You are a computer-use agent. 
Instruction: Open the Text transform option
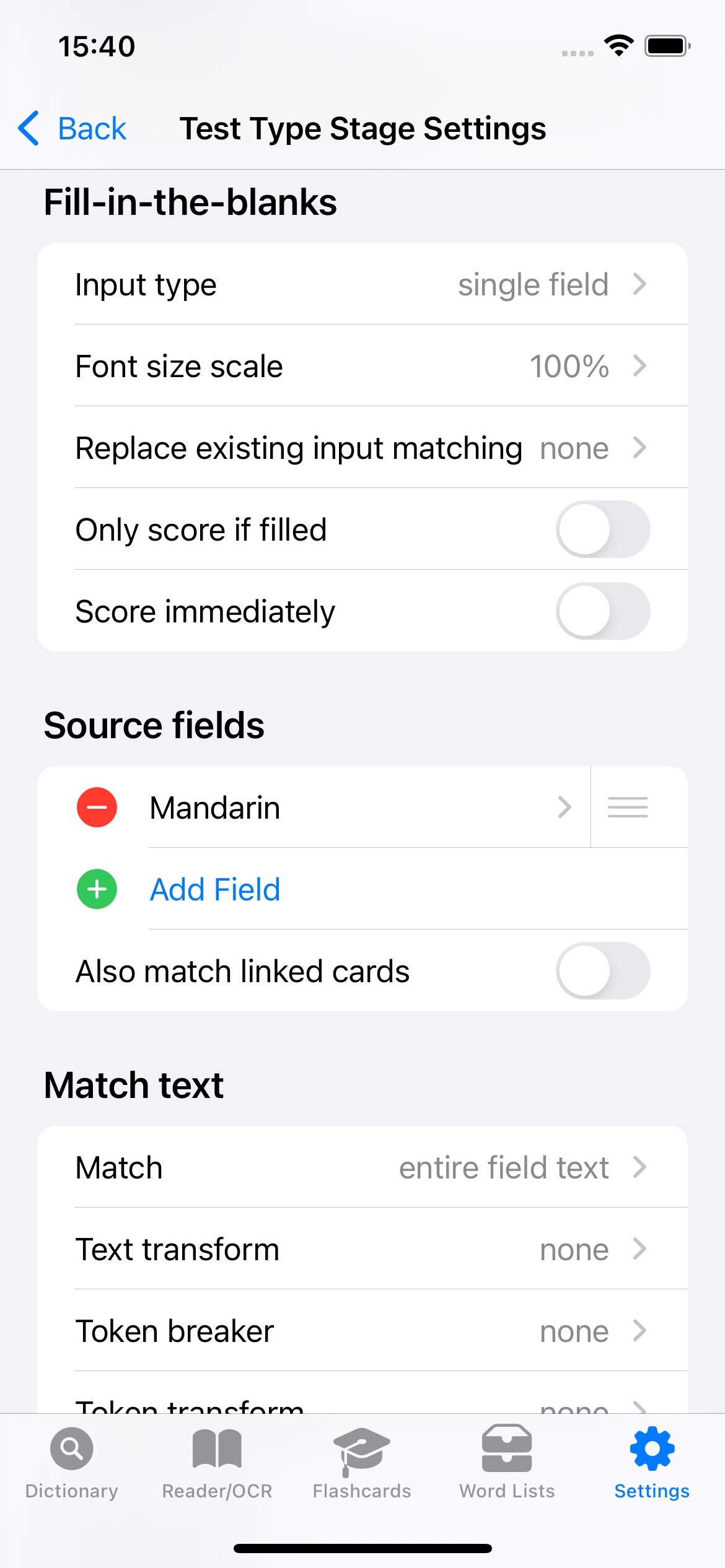[x=362, y=1249]
